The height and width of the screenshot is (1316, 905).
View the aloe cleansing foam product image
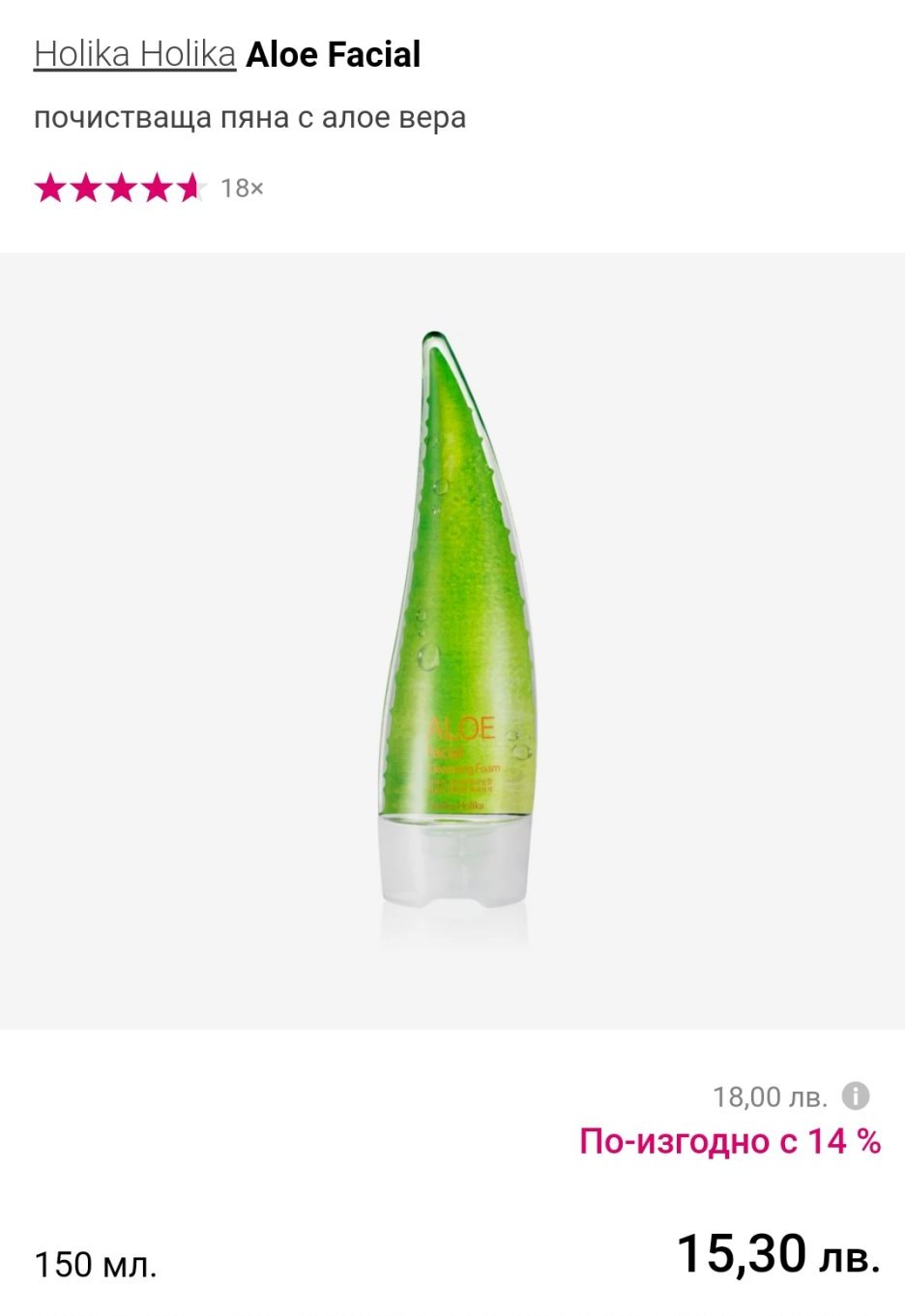click(x=452, y=638)
